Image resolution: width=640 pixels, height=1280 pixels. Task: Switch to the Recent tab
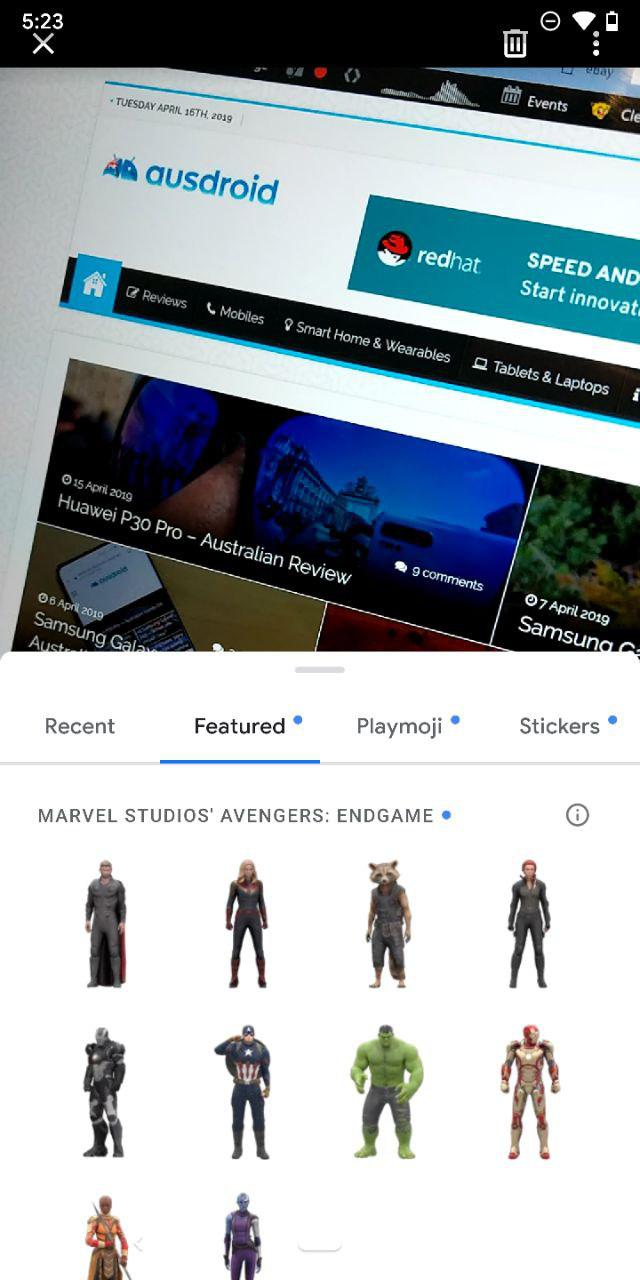pos(80,726)
